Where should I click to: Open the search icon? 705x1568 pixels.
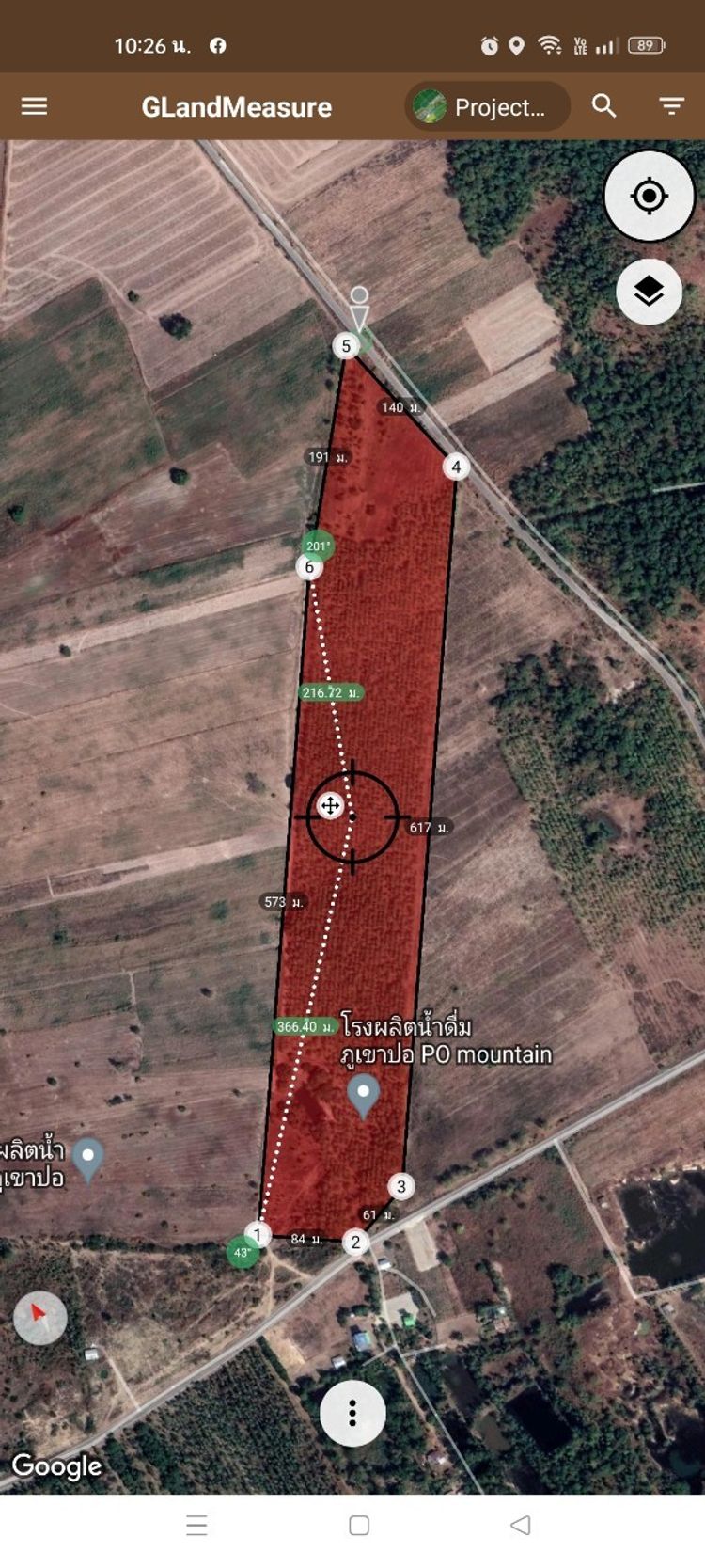click(x=604, y=106)
